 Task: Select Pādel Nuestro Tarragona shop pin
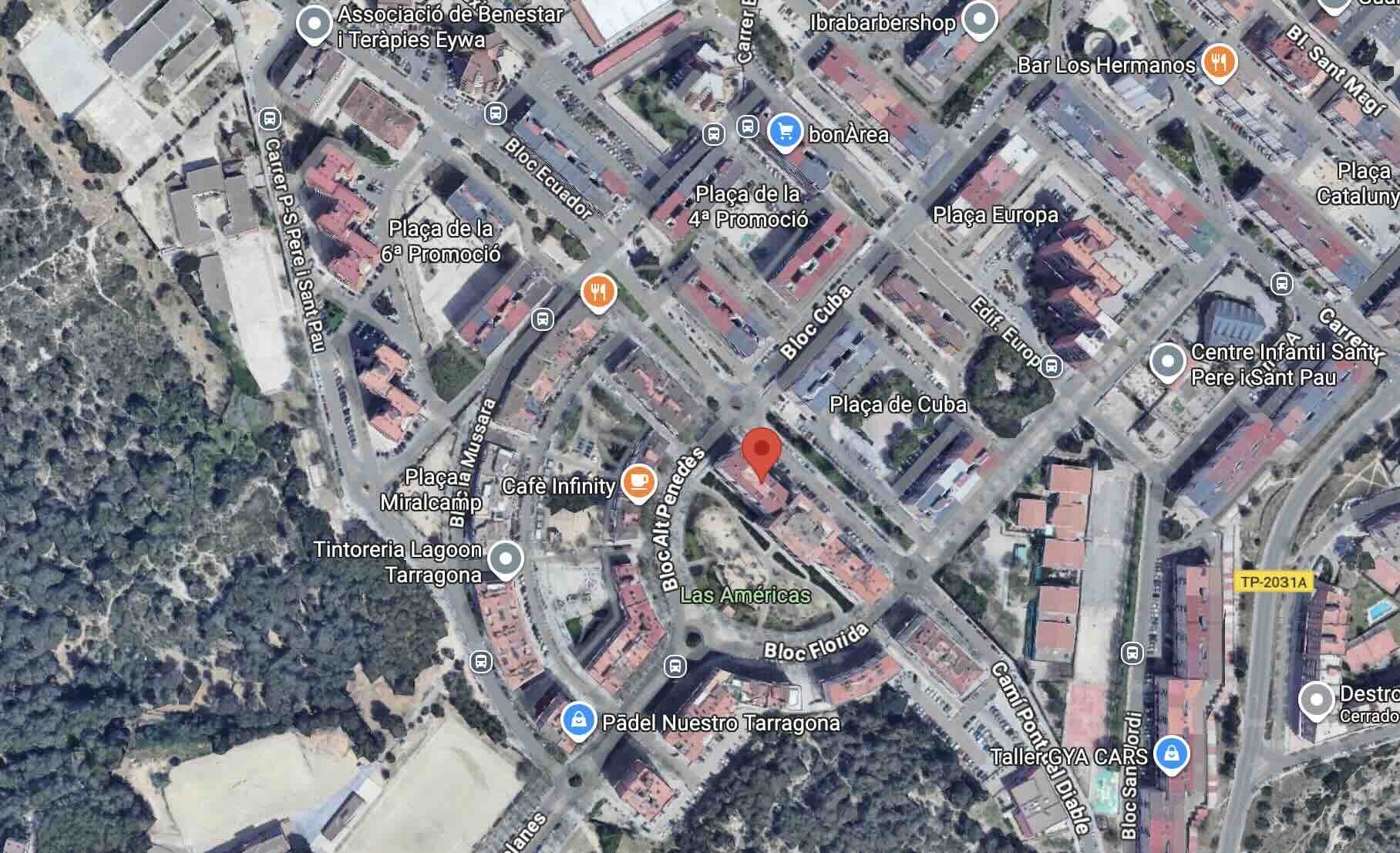(x=577, y=720)
